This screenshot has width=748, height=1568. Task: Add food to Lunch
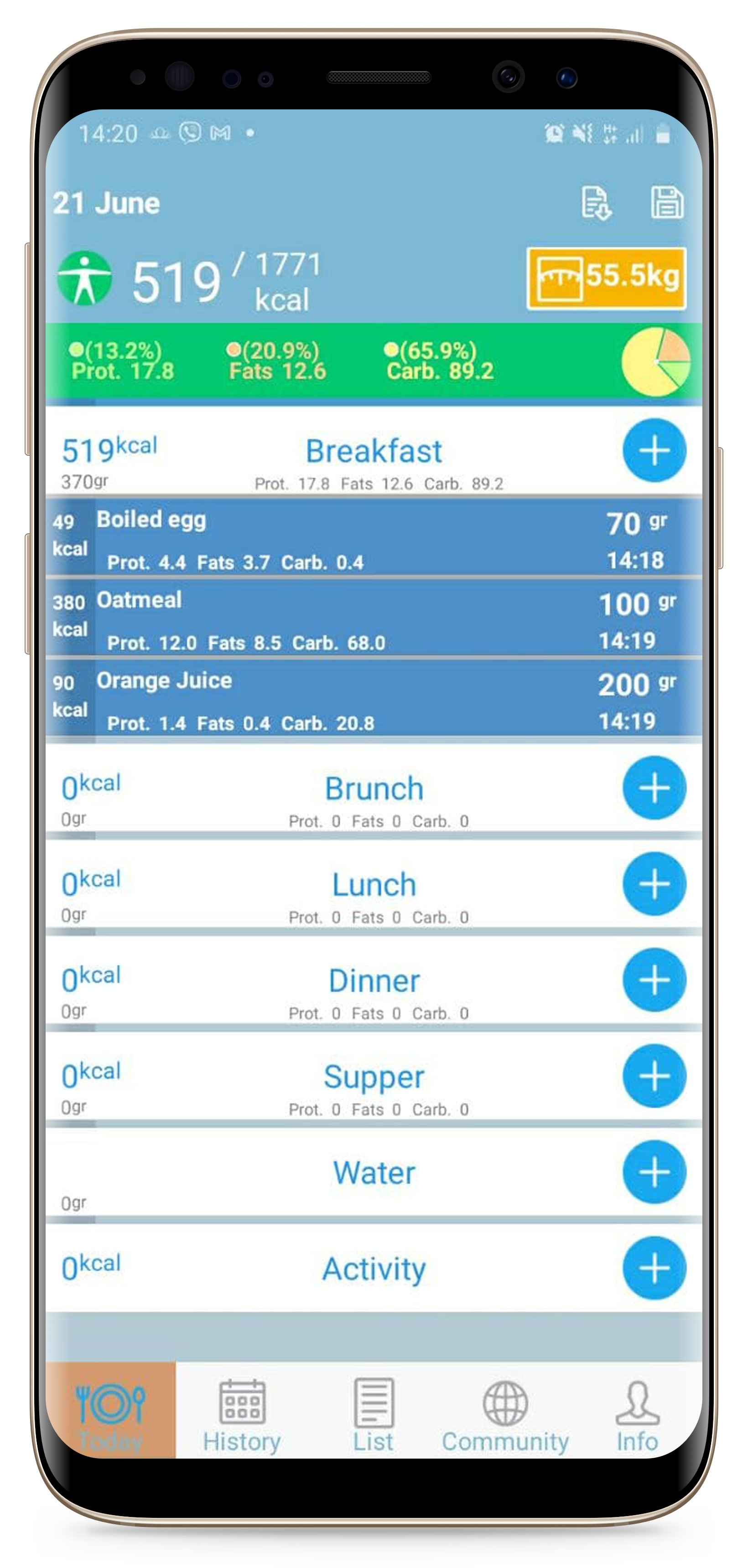pos(654,884)
